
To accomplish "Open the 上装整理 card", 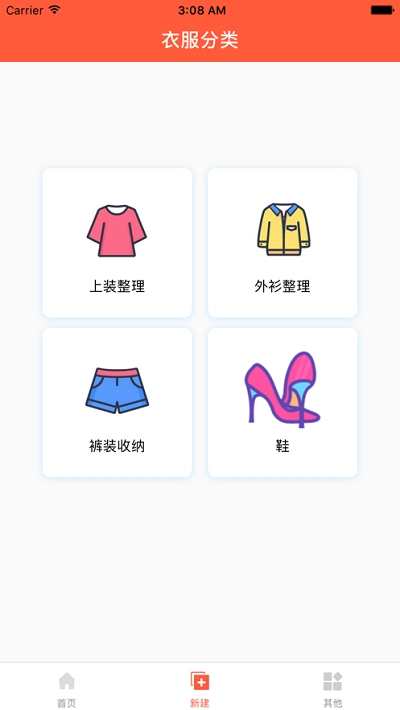I will 117,243.
